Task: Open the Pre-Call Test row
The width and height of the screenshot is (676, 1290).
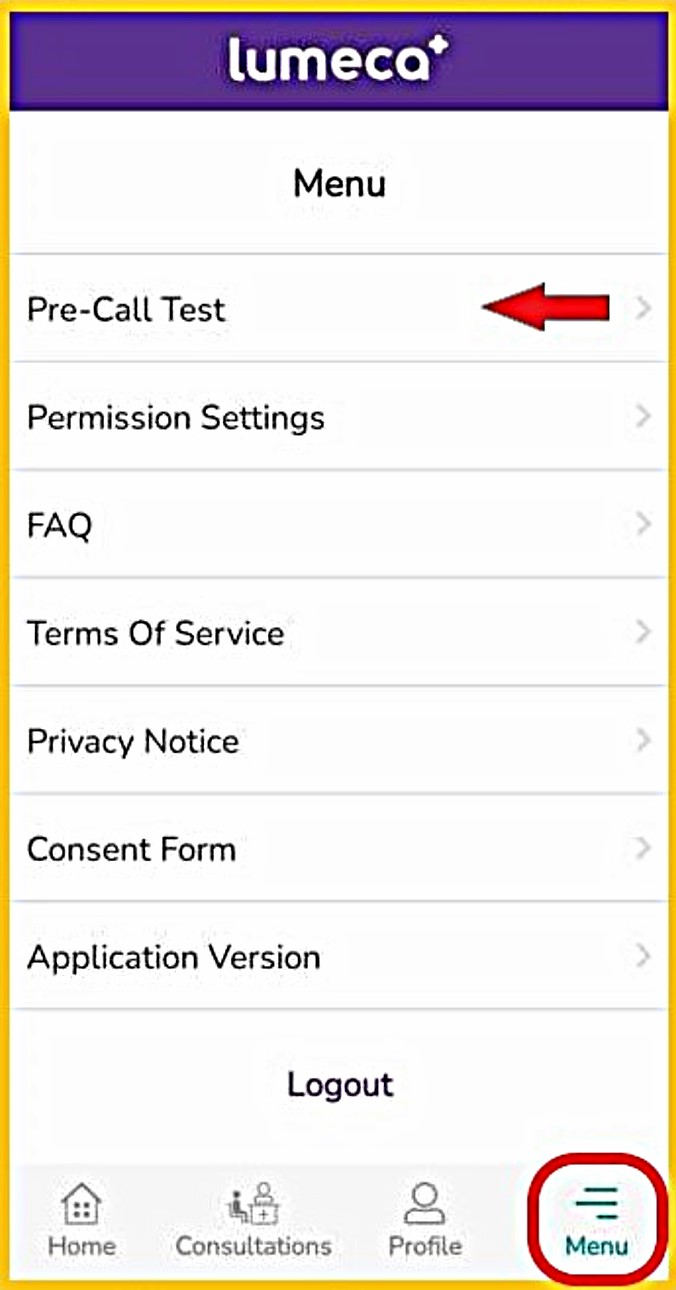Action: (x=300, y=308)
